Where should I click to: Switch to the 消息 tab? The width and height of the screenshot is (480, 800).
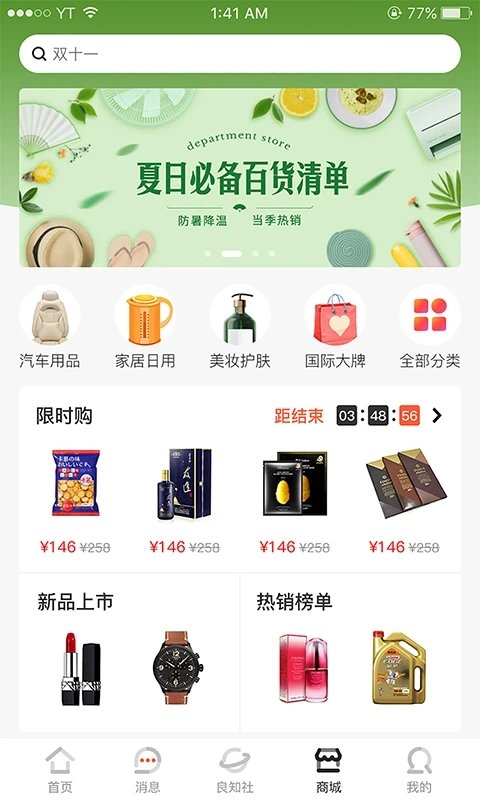point(147,770)
